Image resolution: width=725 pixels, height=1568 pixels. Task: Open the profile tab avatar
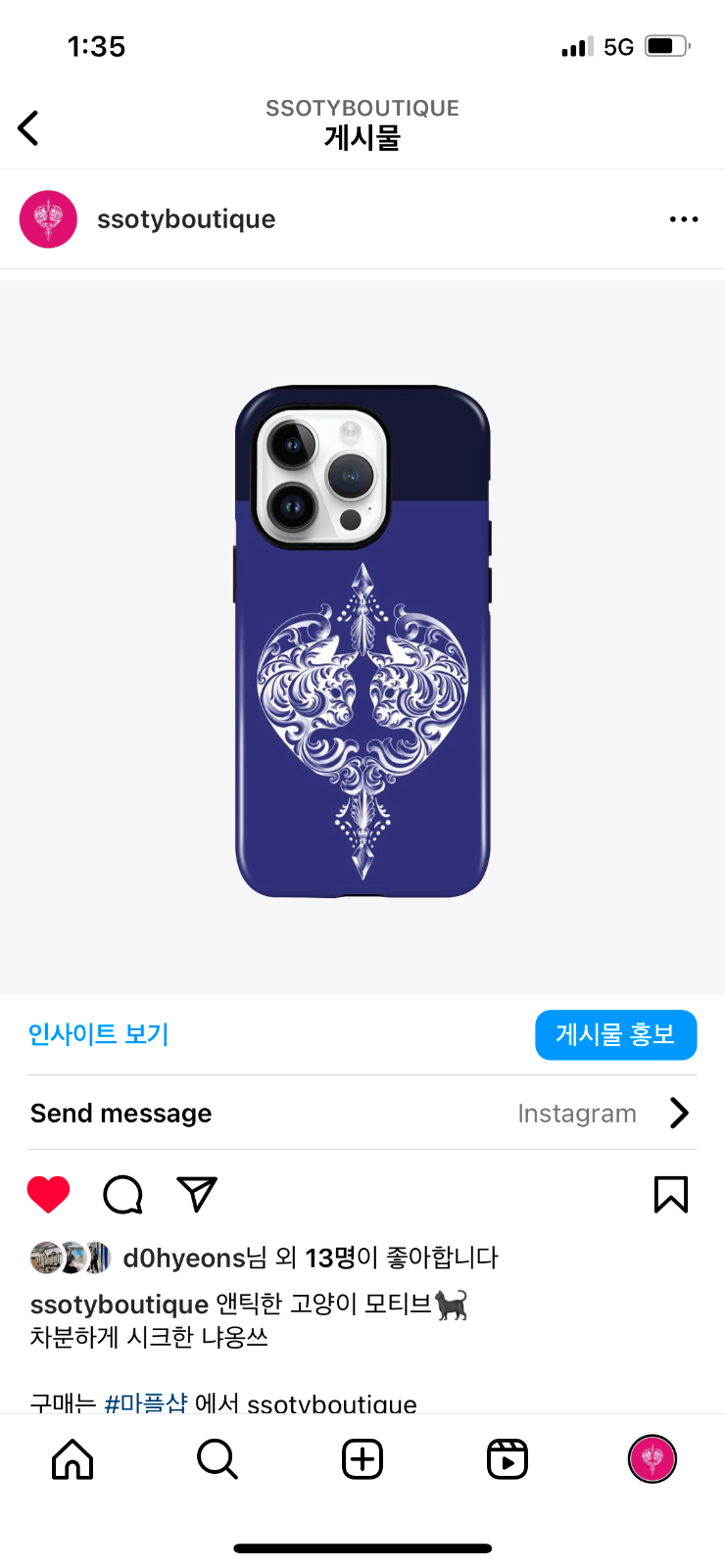[652, 1459]
